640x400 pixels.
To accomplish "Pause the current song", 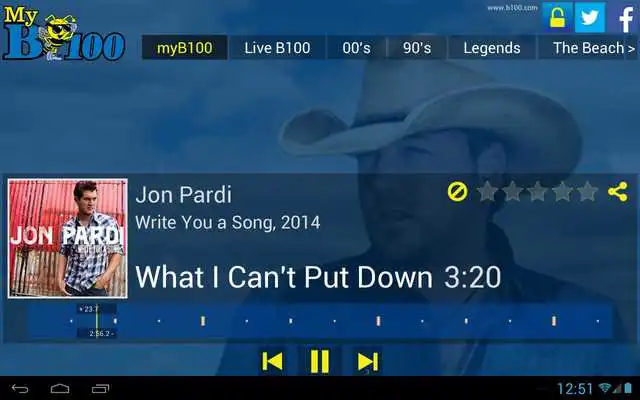I will [x=320, y=361].
